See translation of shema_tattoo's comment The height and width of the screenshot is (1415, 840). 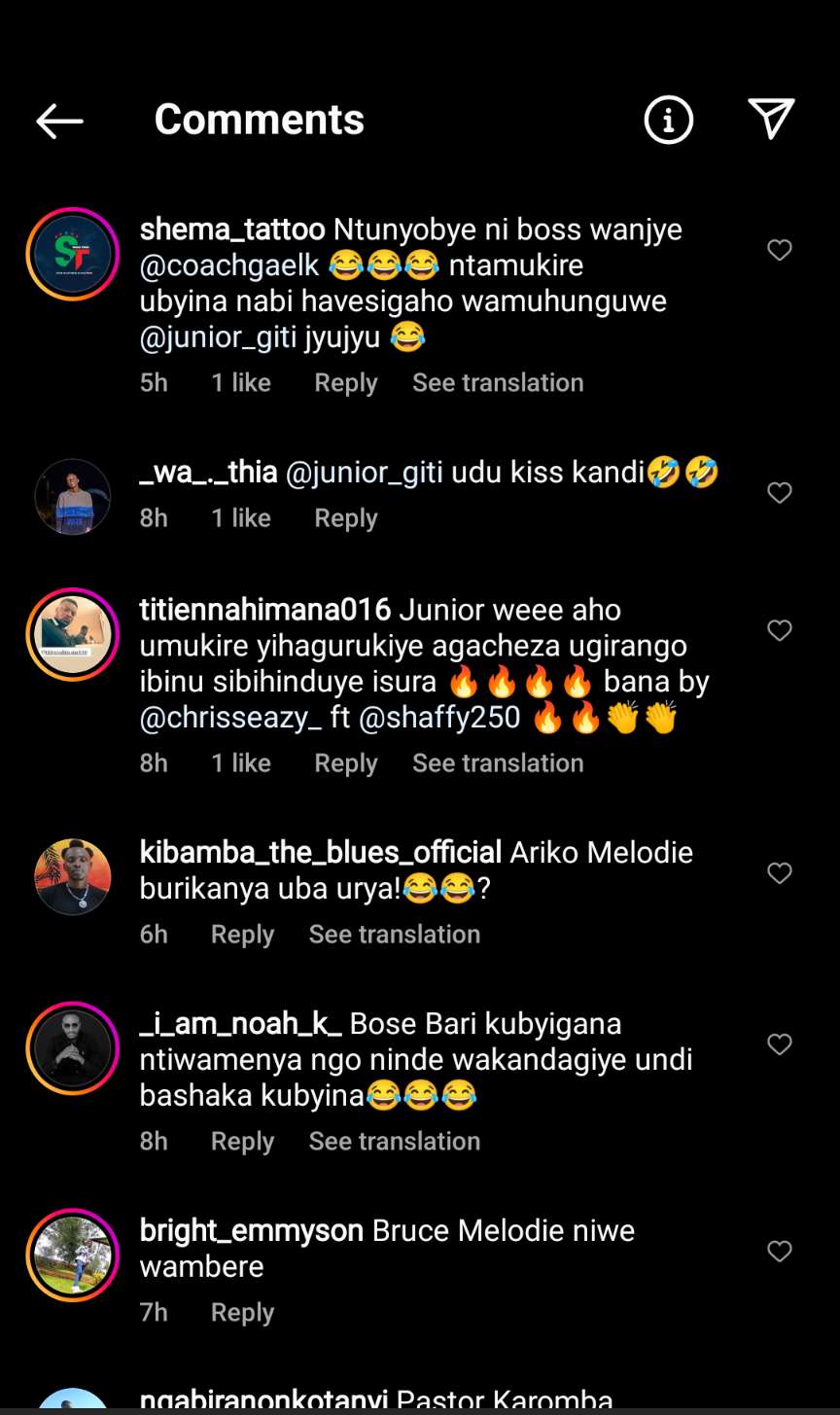[x=498, y=383]
